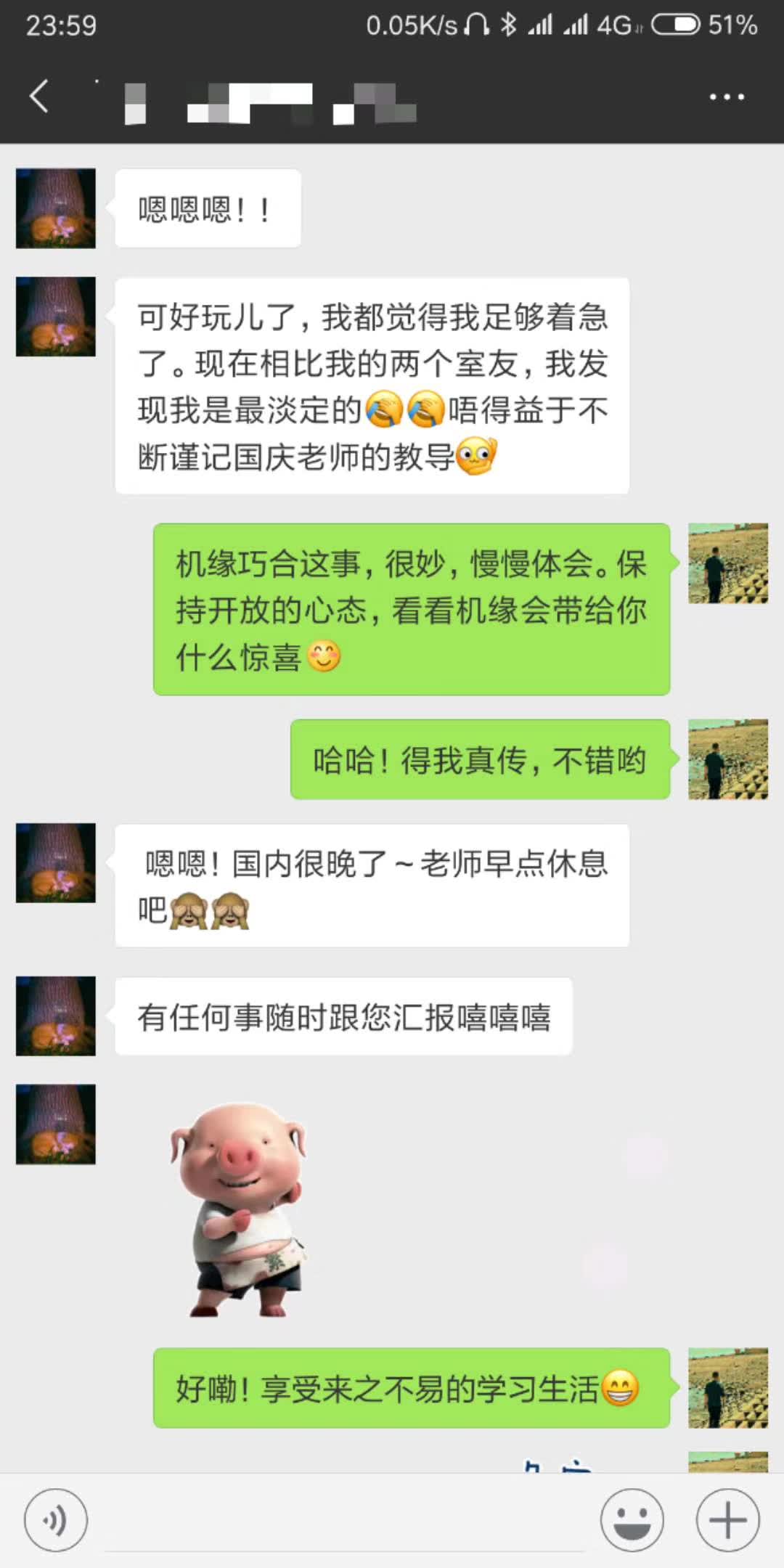Tap my avatar beside 哈哈！得我真传，不错哟

point(727,759)
